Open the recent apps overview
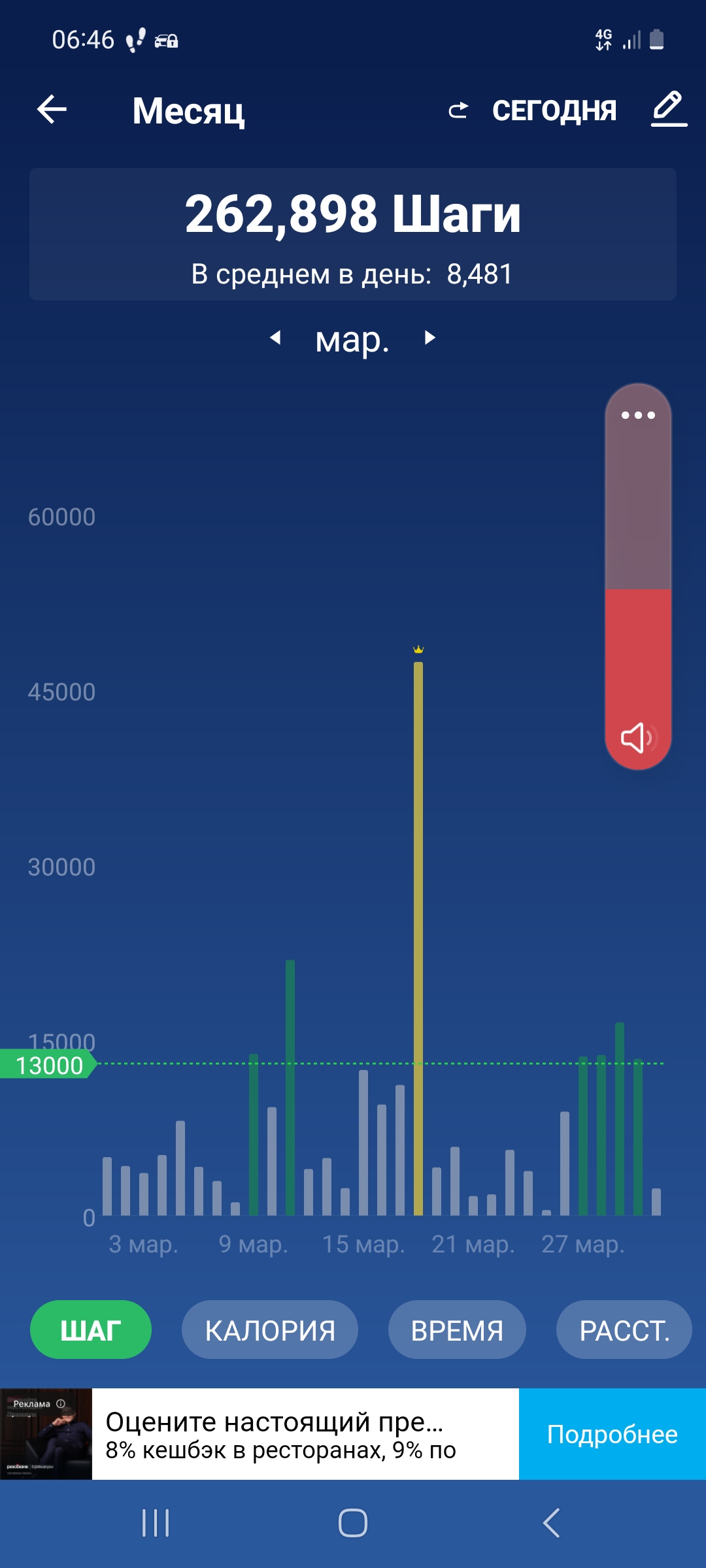The image size is (706, 1568). (156, 1523)
